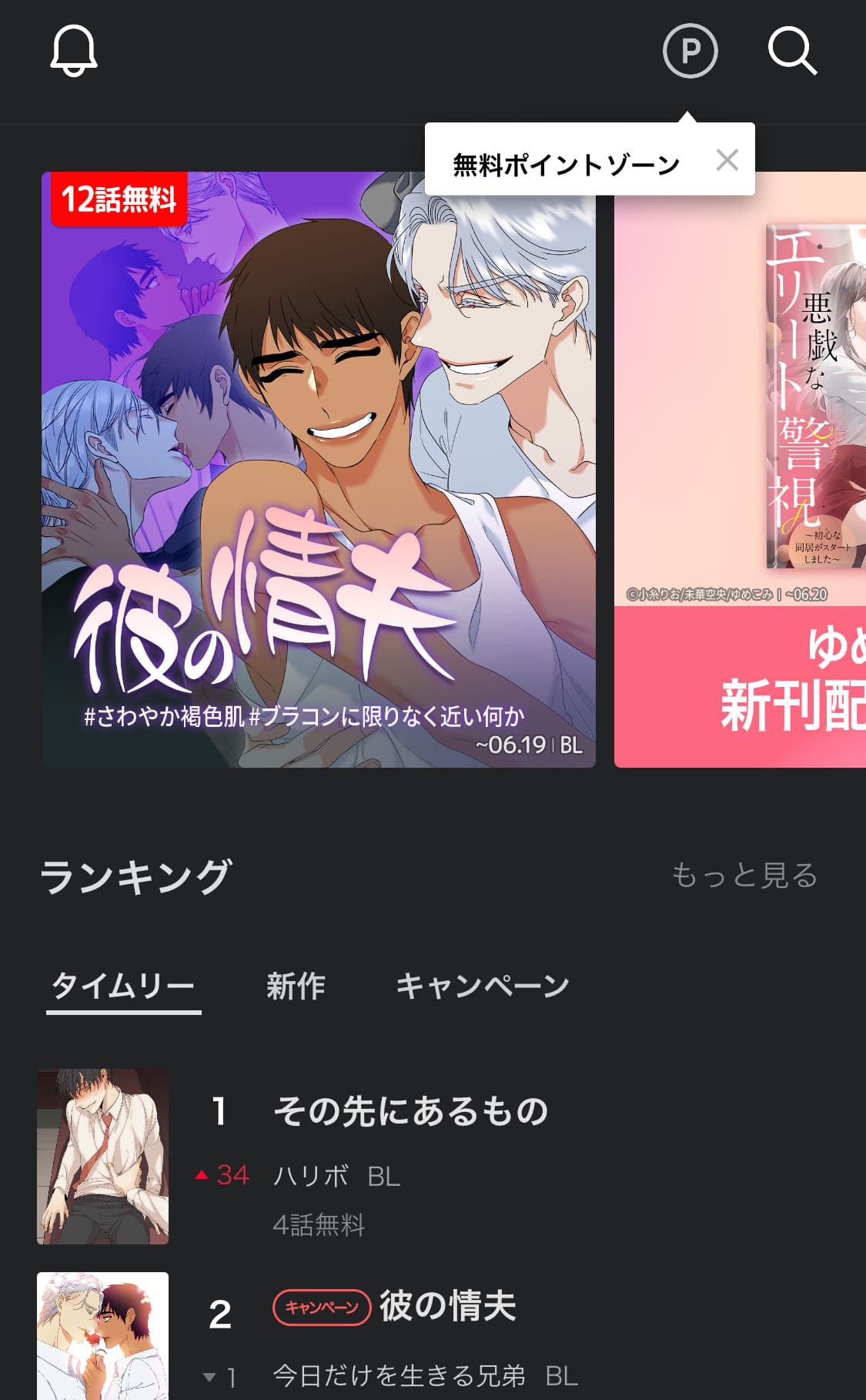Switch to the 新作 tab

coord(296,986)
